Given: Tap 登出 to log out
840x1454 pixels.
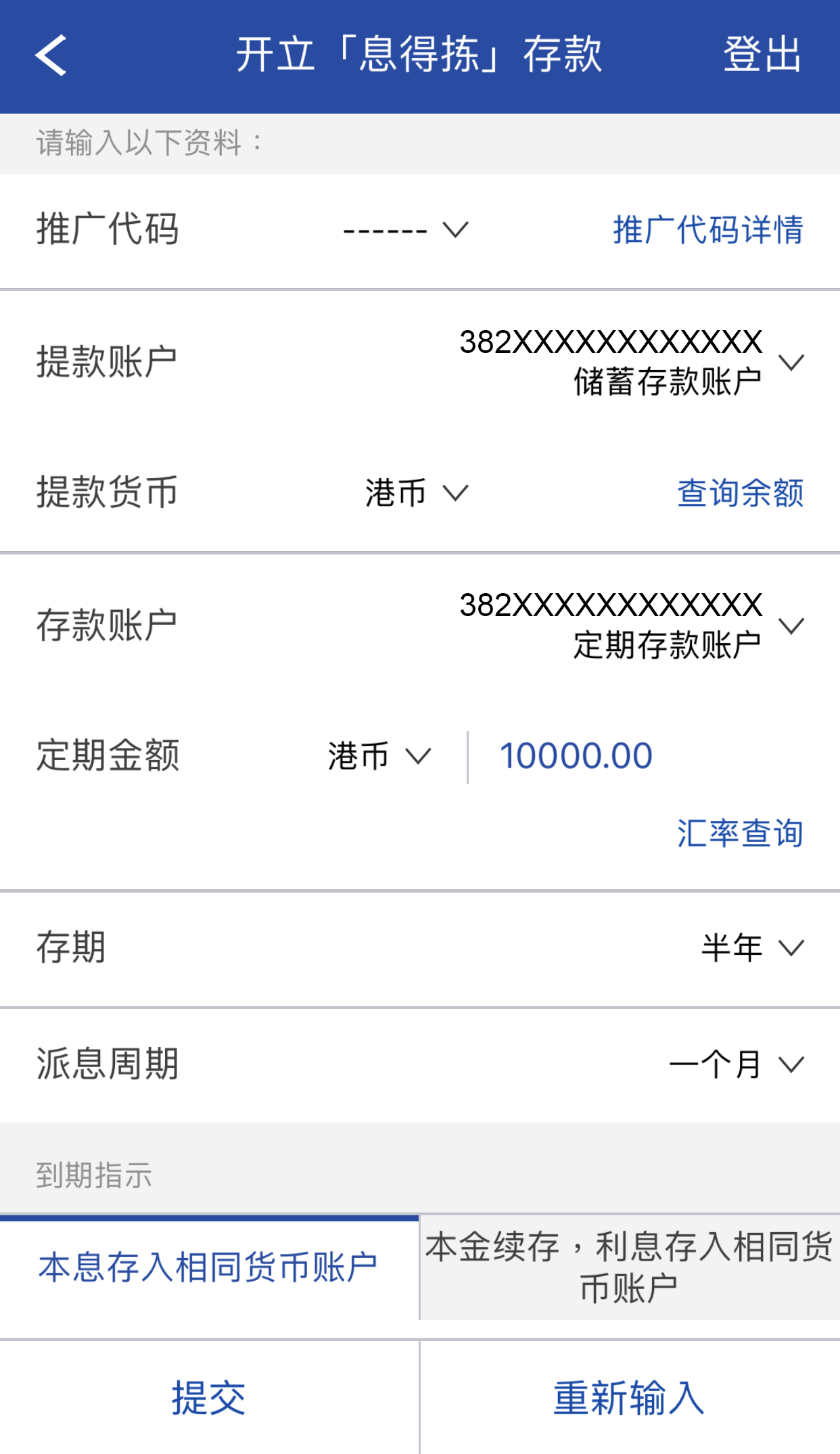Looking at the screenshot, I should click(x=762, y=54).
